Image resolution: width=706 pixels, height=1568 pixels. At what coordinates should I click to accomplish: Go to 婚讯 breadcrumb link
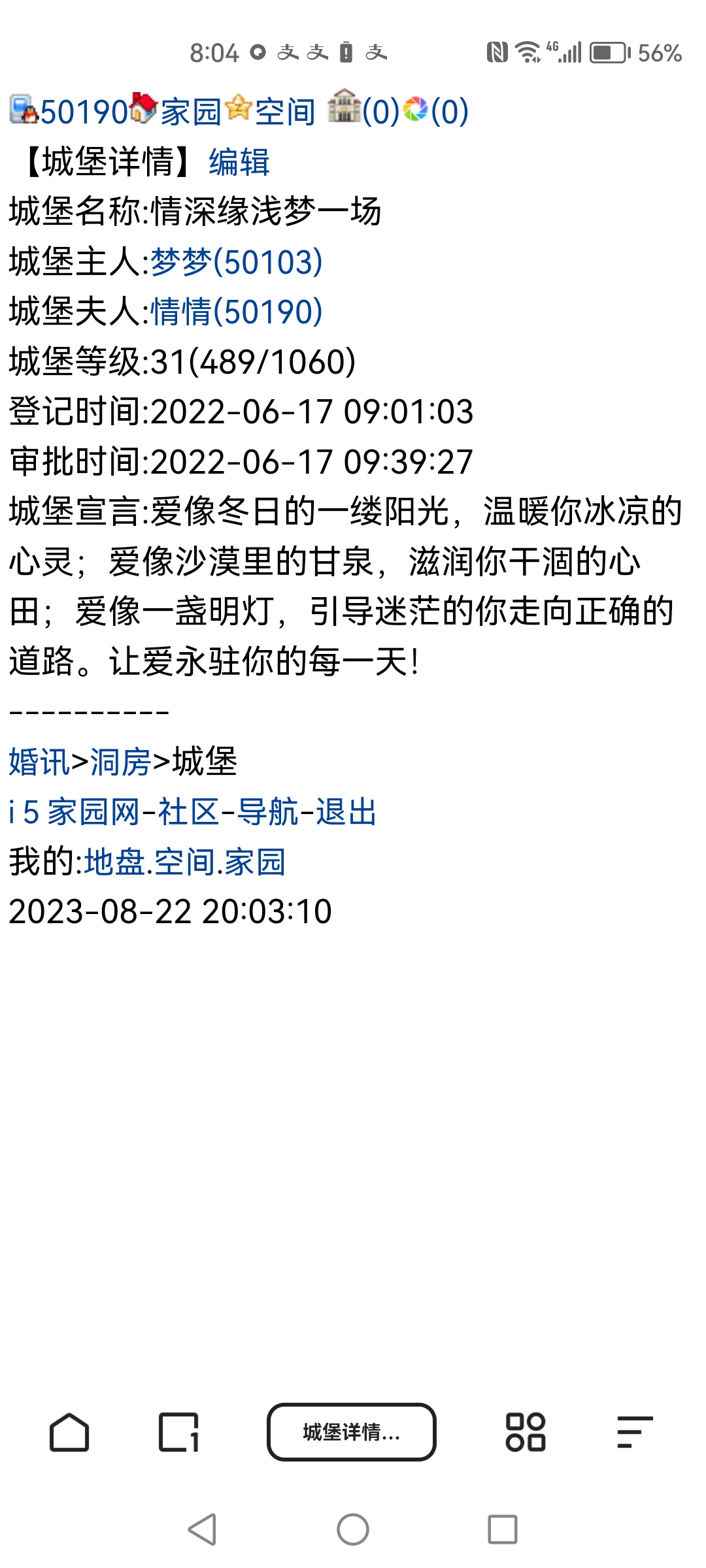coord(39,762)
